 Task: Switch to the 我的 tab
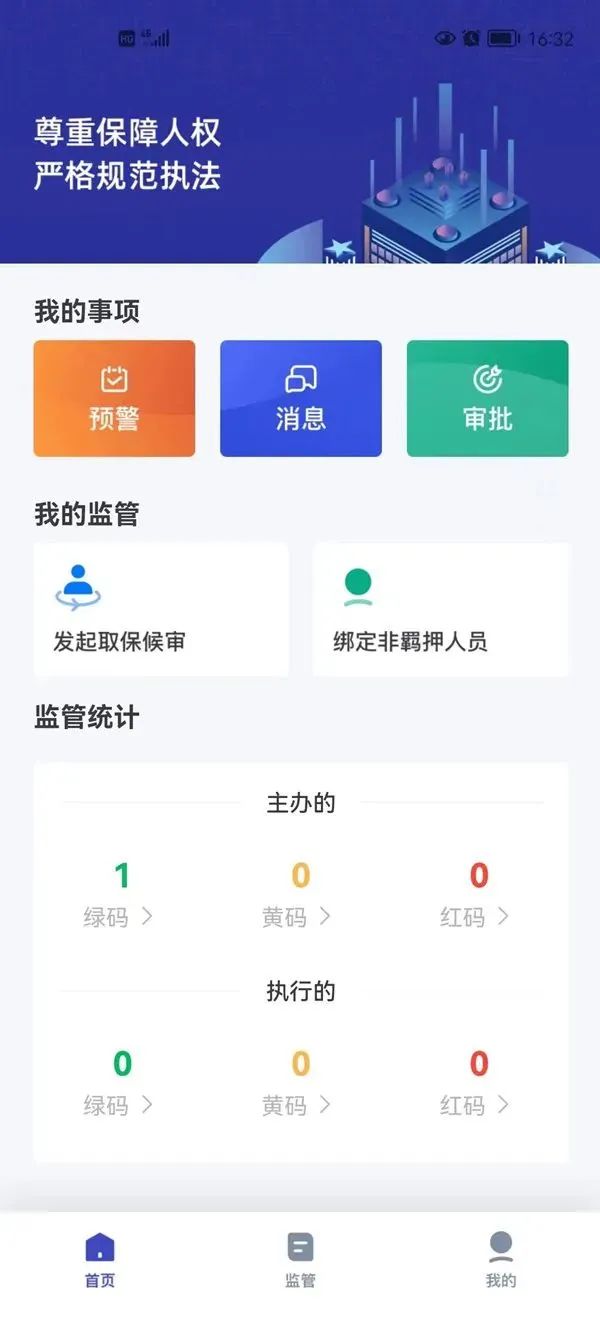pos(501,1260)
